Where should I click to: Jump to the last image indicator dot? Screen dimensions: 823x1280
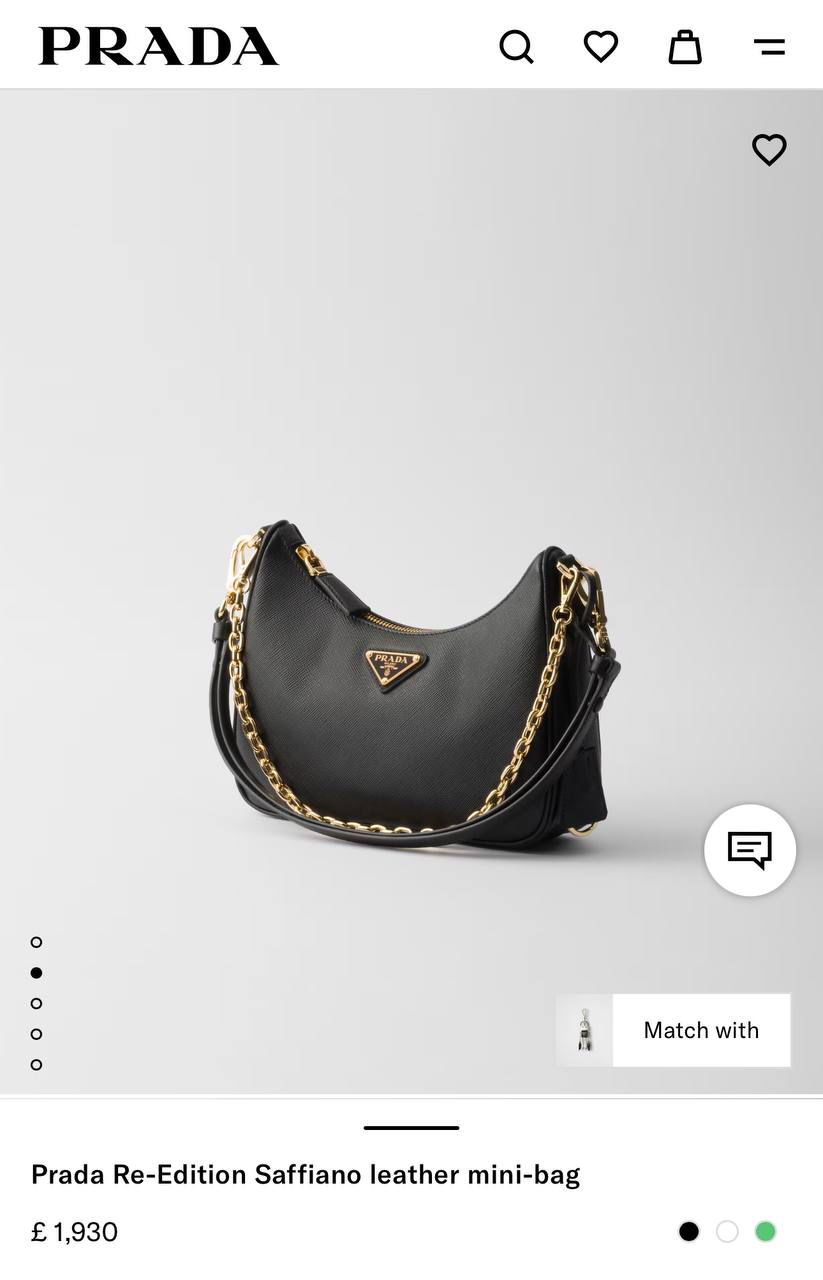[x=36, y=1064]
